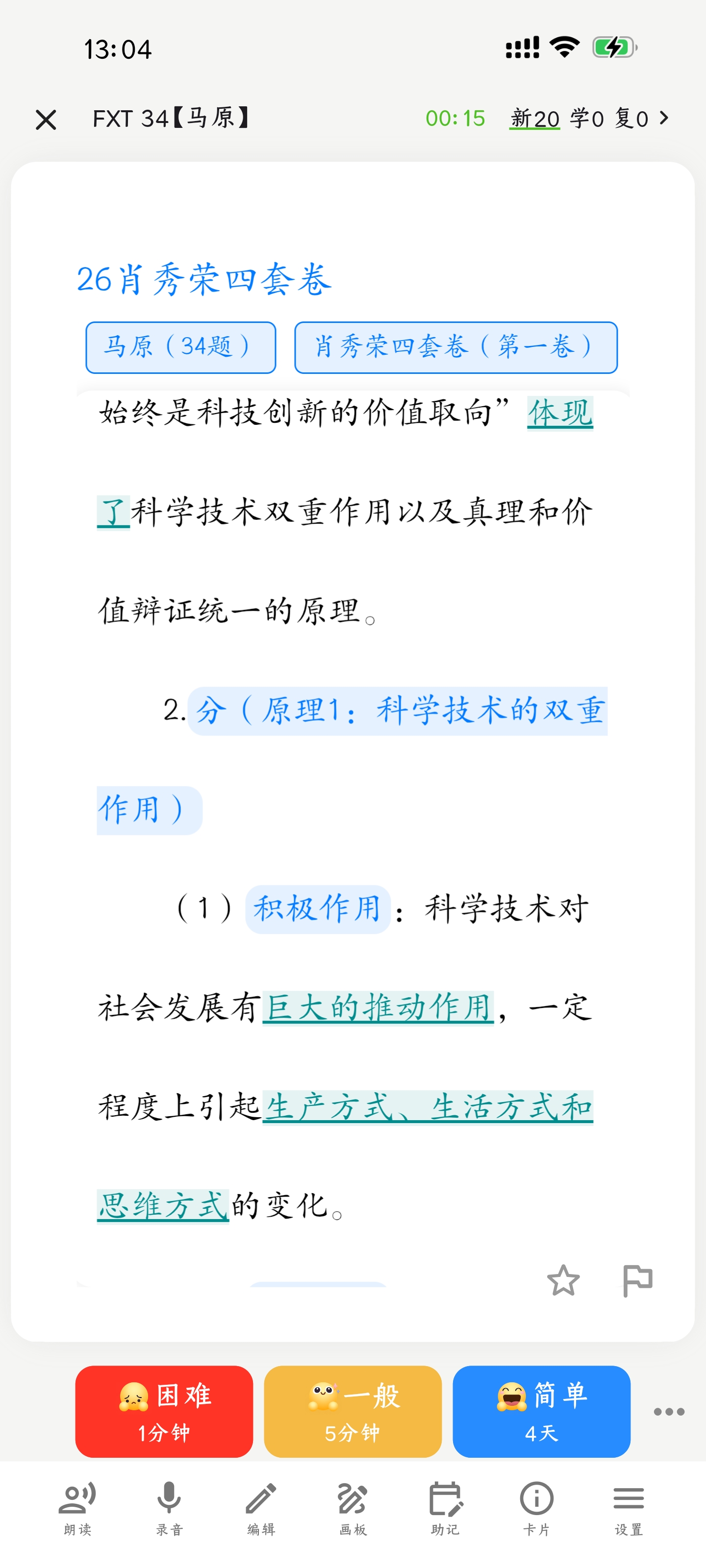Screen dimensions: 706x1568
Task: Open 助记 mnemonic notes
Action: pos(445,1507)
